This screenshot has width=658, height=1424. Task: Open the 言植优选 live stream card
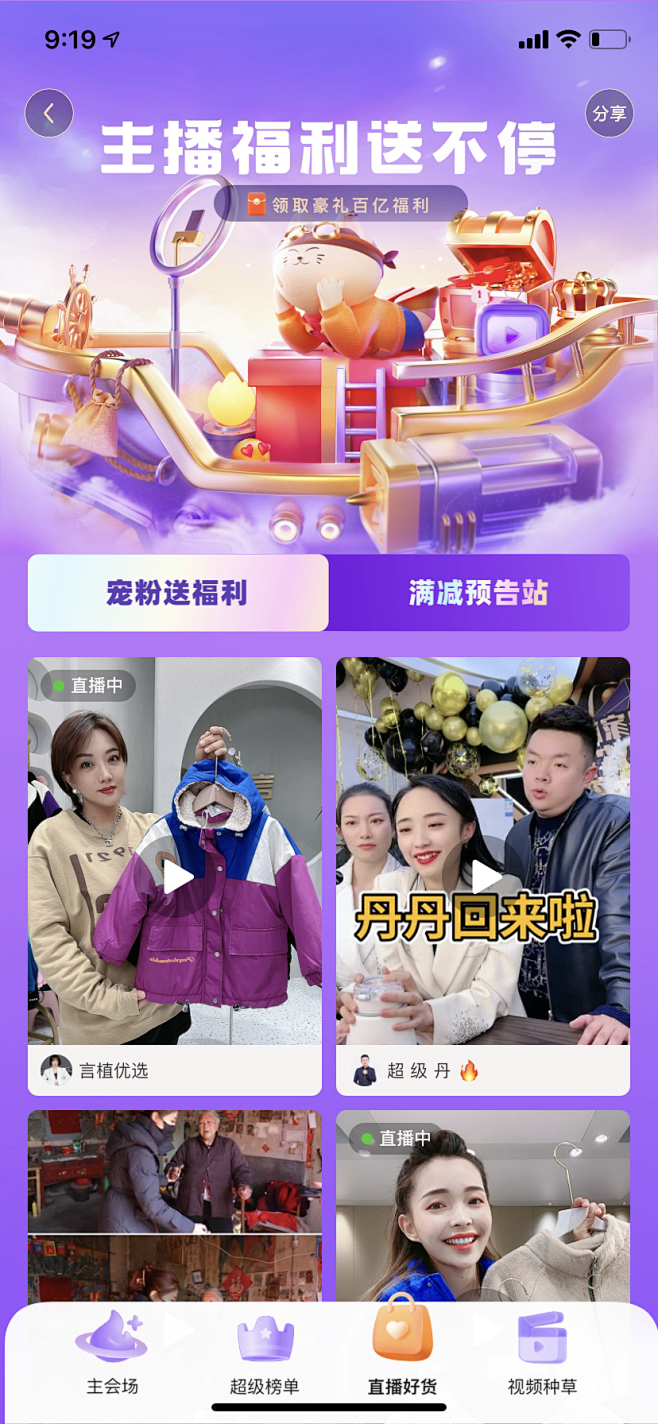(x=175, y=876)
